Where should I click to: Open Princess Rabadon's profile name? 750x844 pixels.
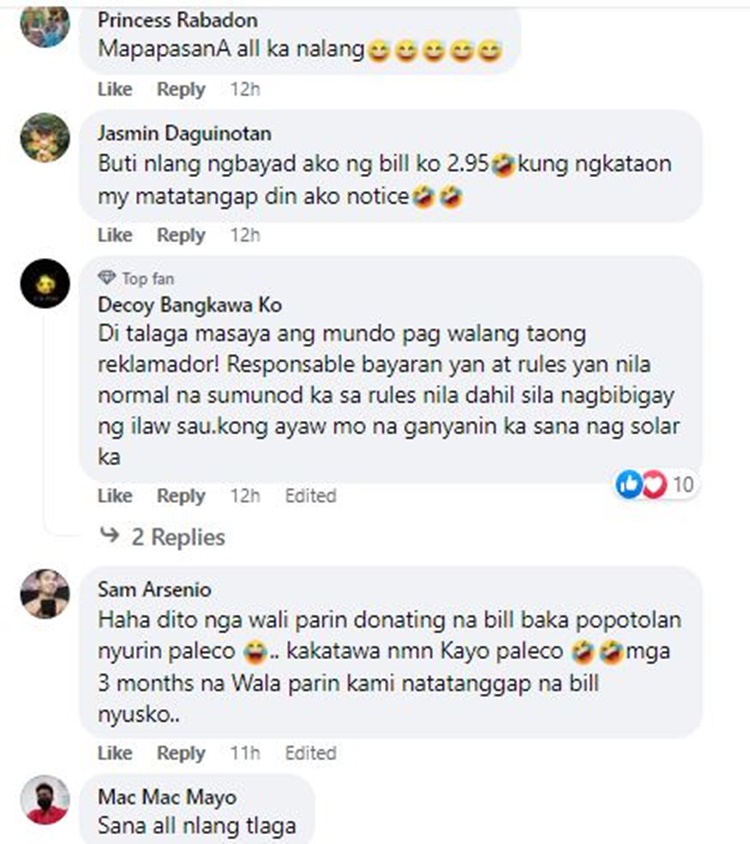(177, 20)
